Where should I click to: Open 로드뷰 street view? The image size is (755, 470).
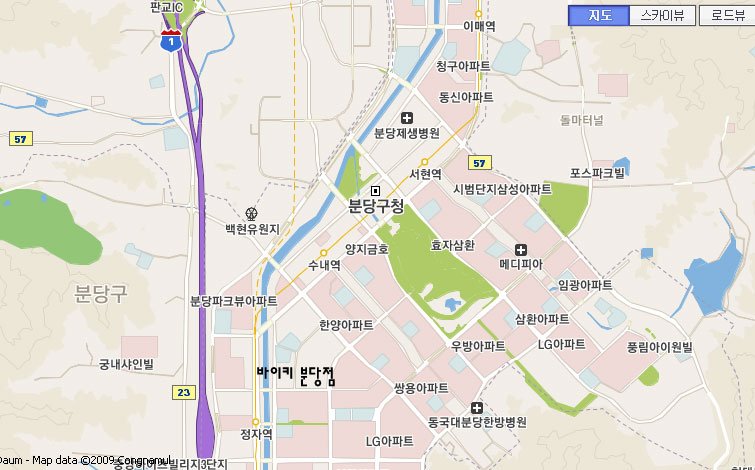point(727,15)
